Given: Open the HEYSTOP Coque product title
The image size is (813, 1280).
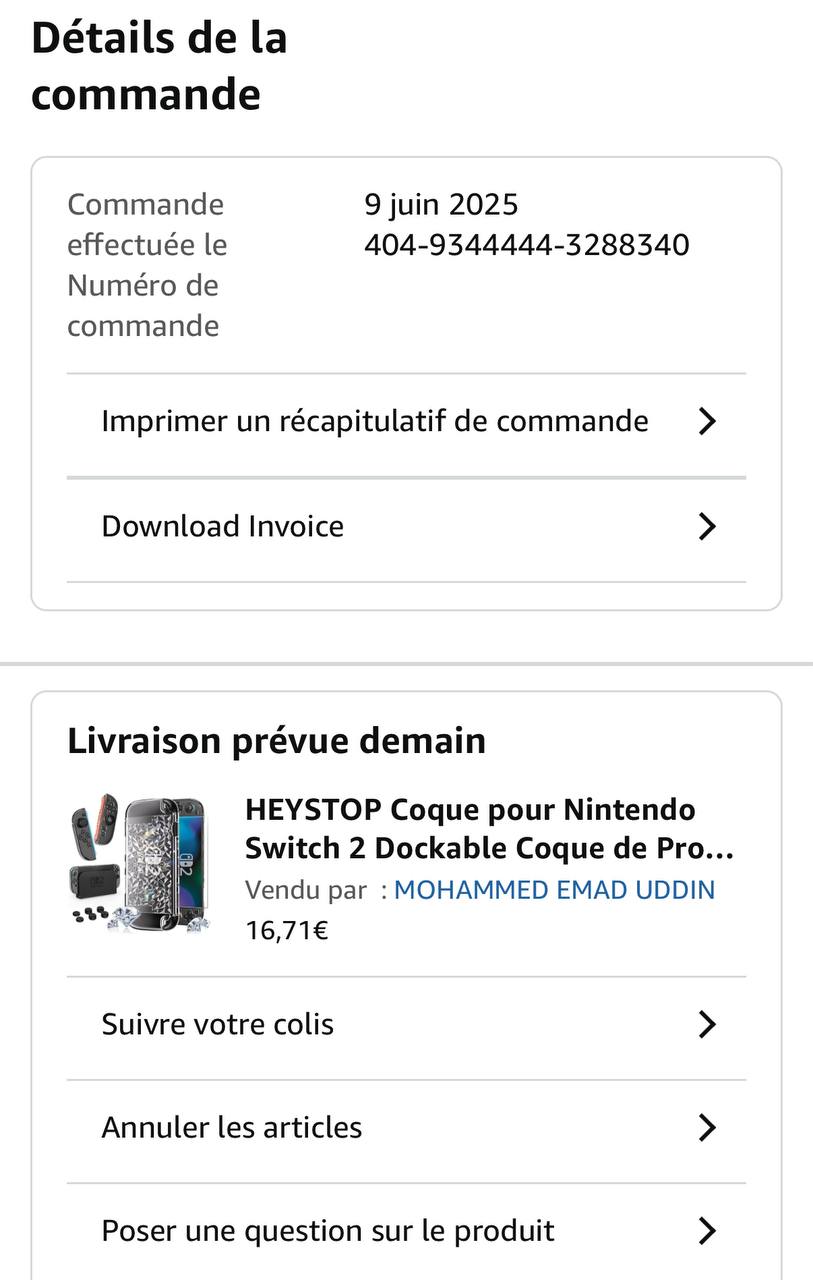Looking at the screenshot, I should pyautogui.click(x=490, y=829).
